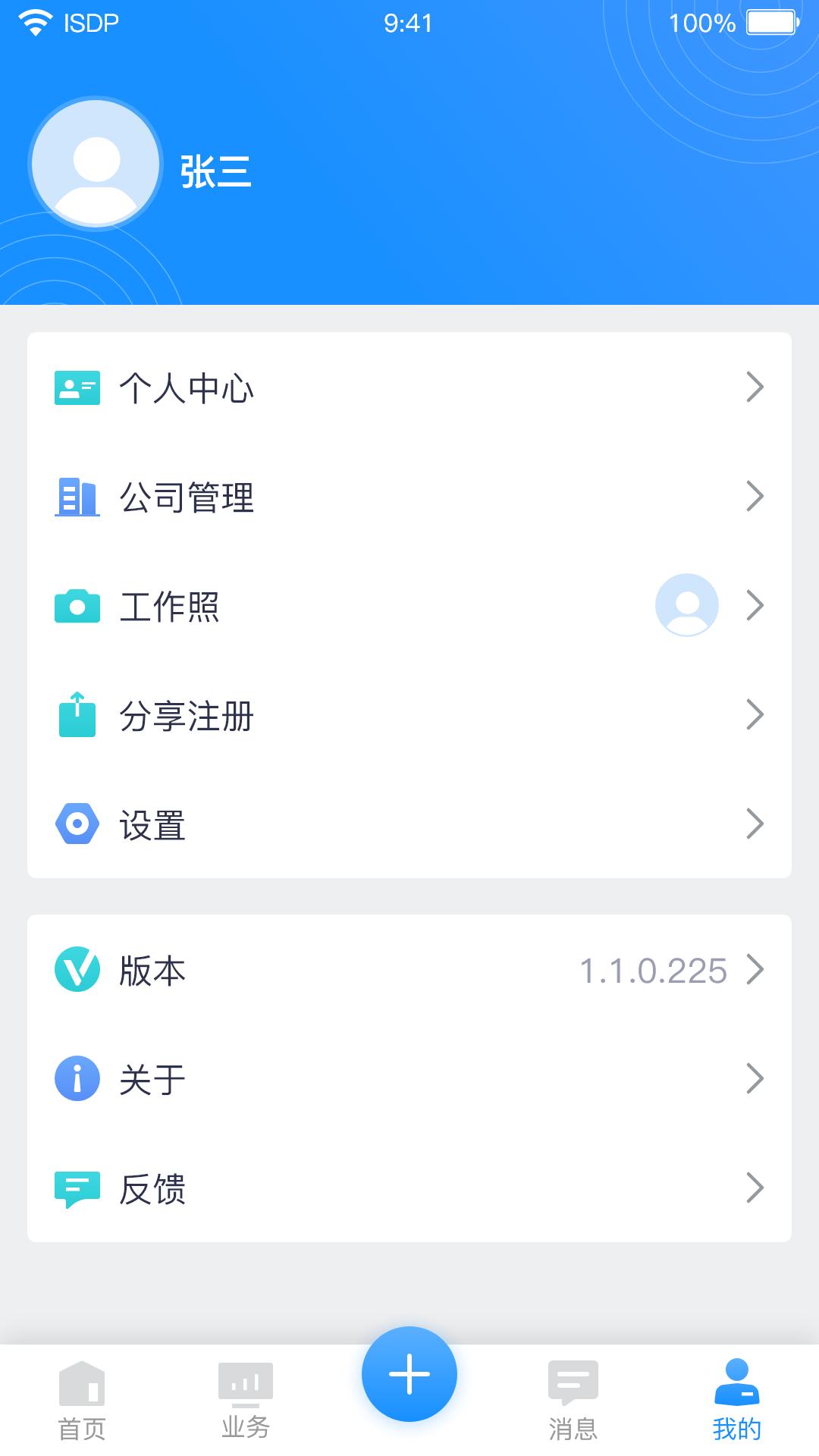819x1456 pixels.
Task: Check the 版本 version 1.1.0.225 row
Action: [x=409, y=970]
